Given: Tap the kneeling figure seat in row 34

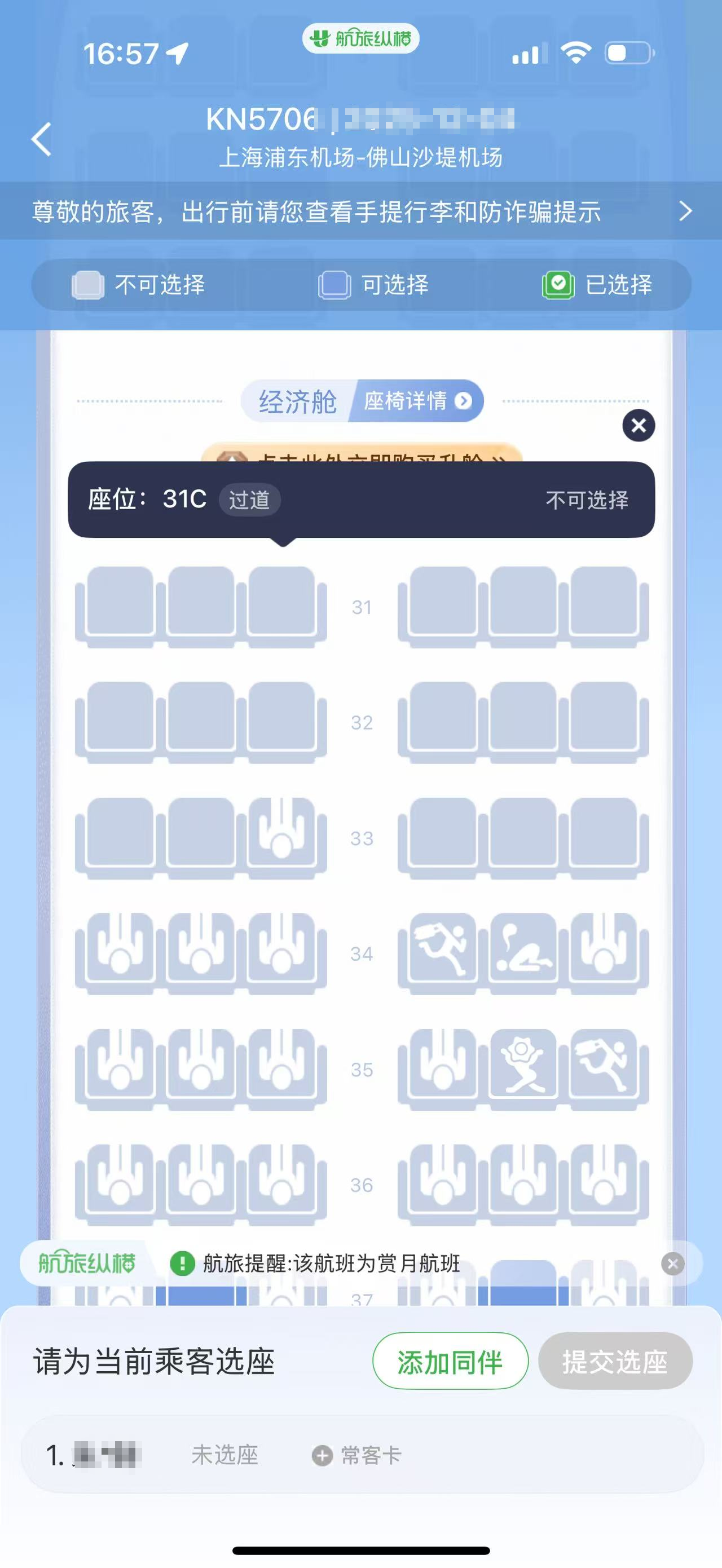Looking at the screenshot, I should pos(523,951).
